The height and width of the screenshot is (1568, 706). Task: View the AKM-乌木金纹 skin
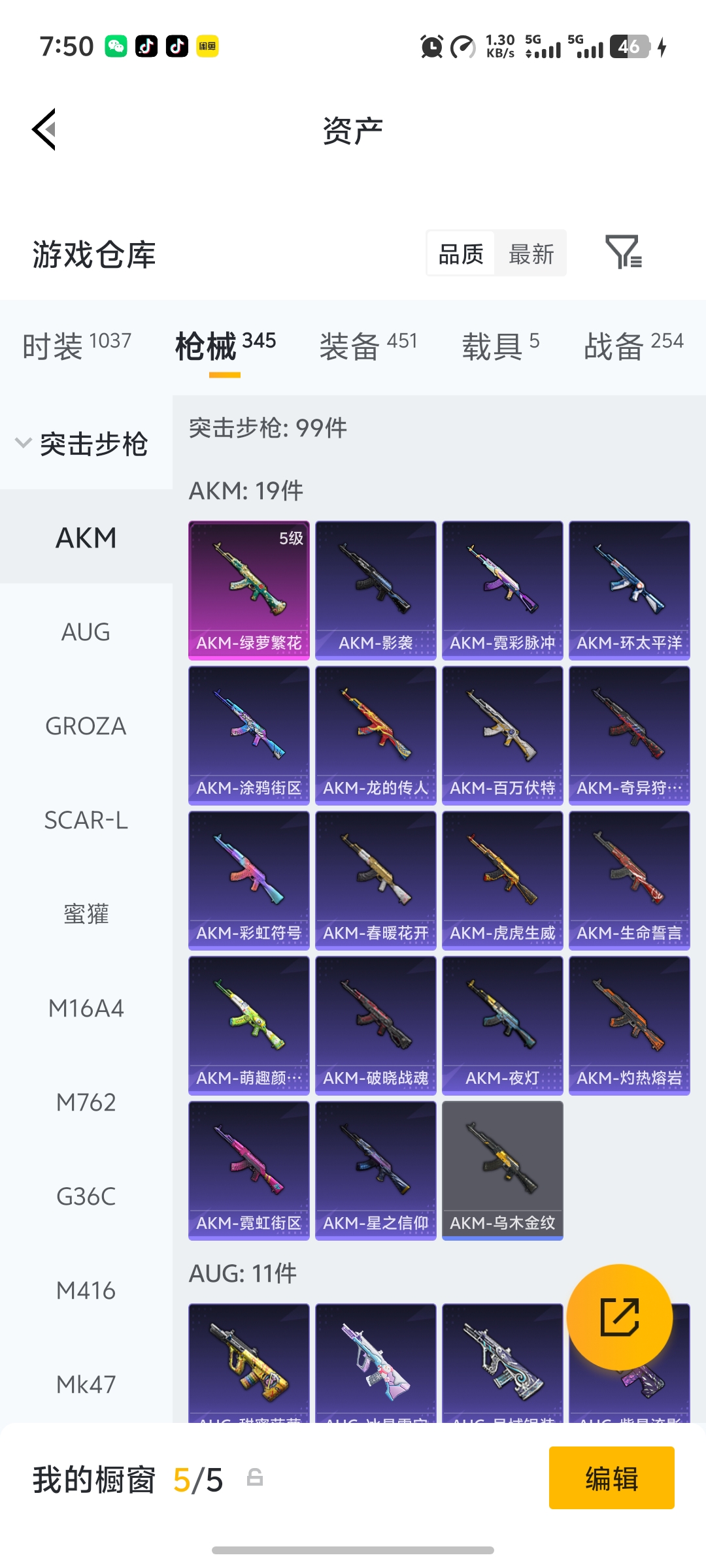(503, 1170)
